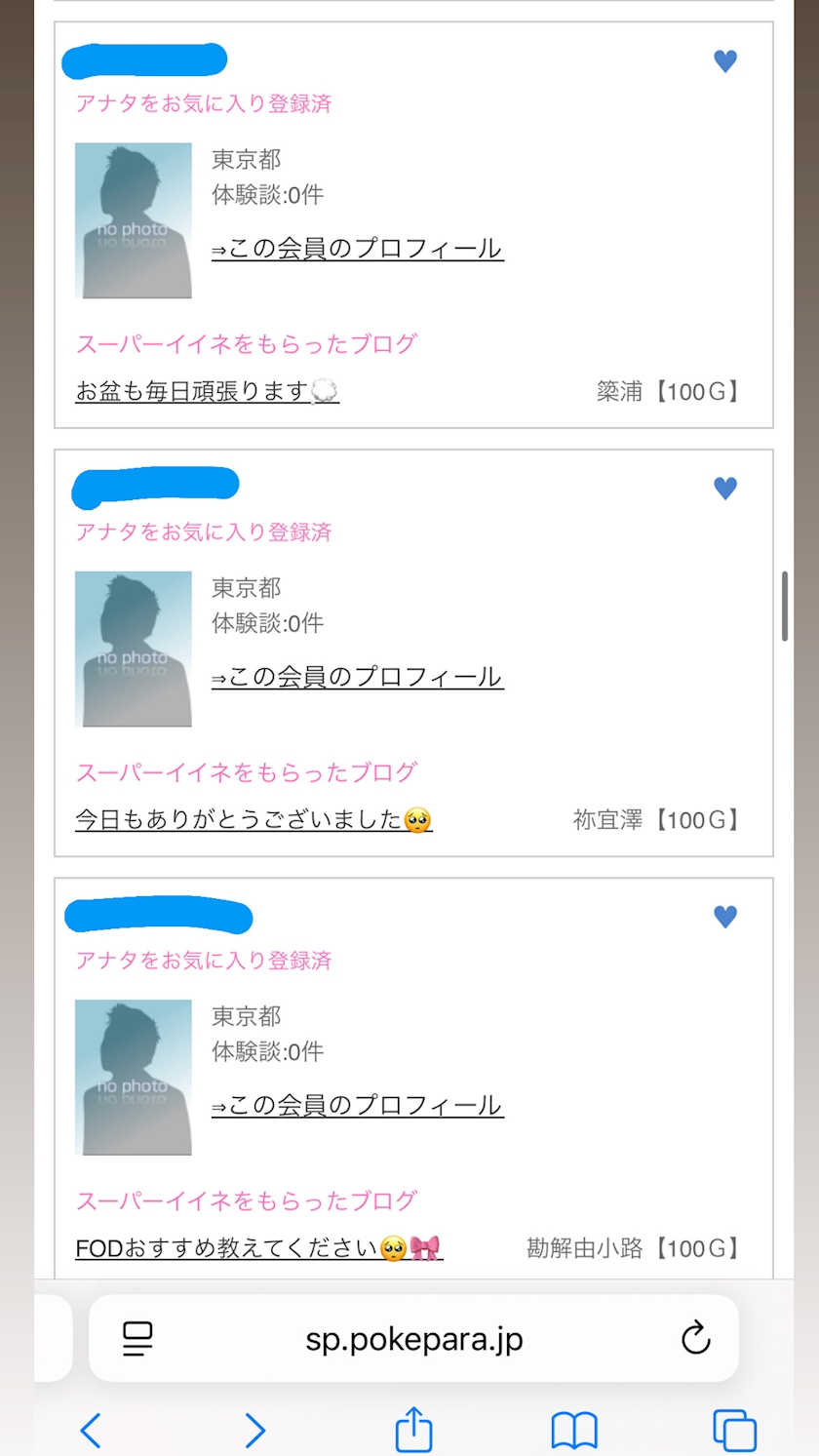Open Safari bookmarks
This screenshot has width=819, height=1456.
pyautogui.click(x=574, y=1431)
